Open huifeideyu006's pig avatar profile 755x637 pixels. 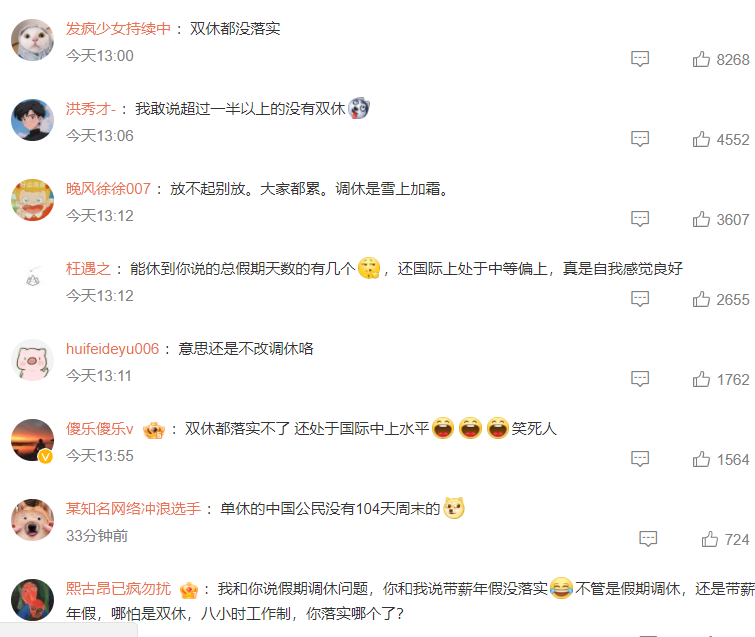click(32, 359)
